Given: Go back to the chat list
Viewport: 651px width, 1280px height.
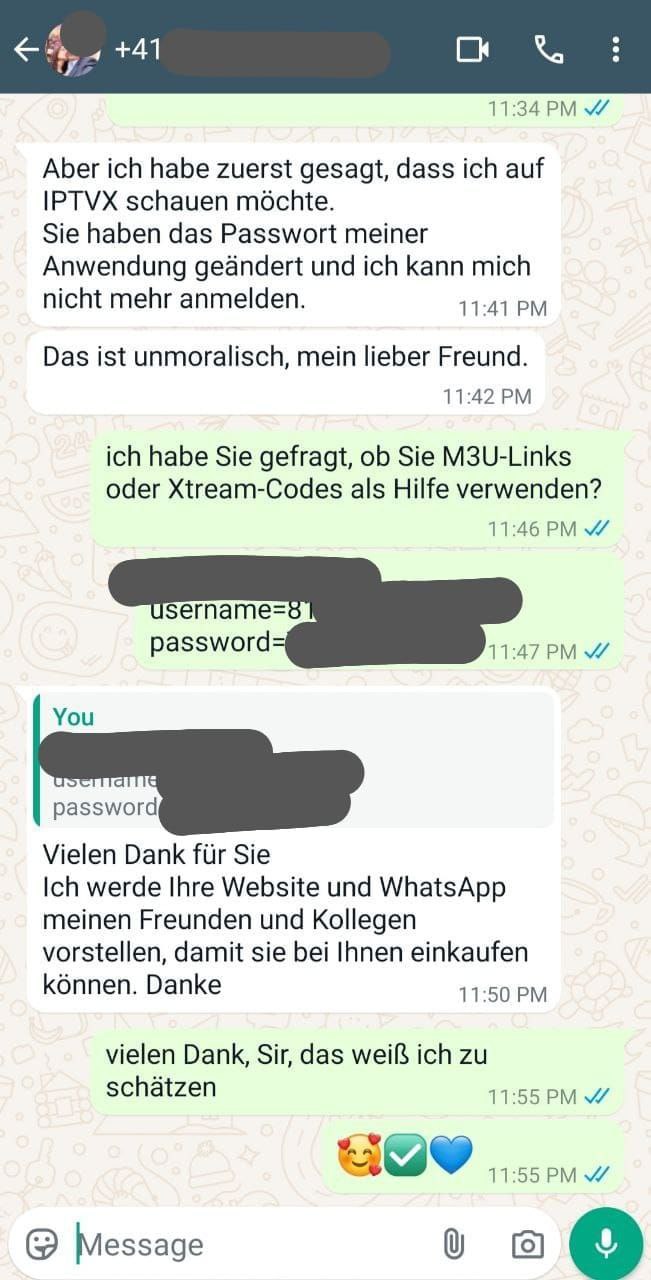Looking at the screenshot, I should pyautogui.click(x=25, y=49).
